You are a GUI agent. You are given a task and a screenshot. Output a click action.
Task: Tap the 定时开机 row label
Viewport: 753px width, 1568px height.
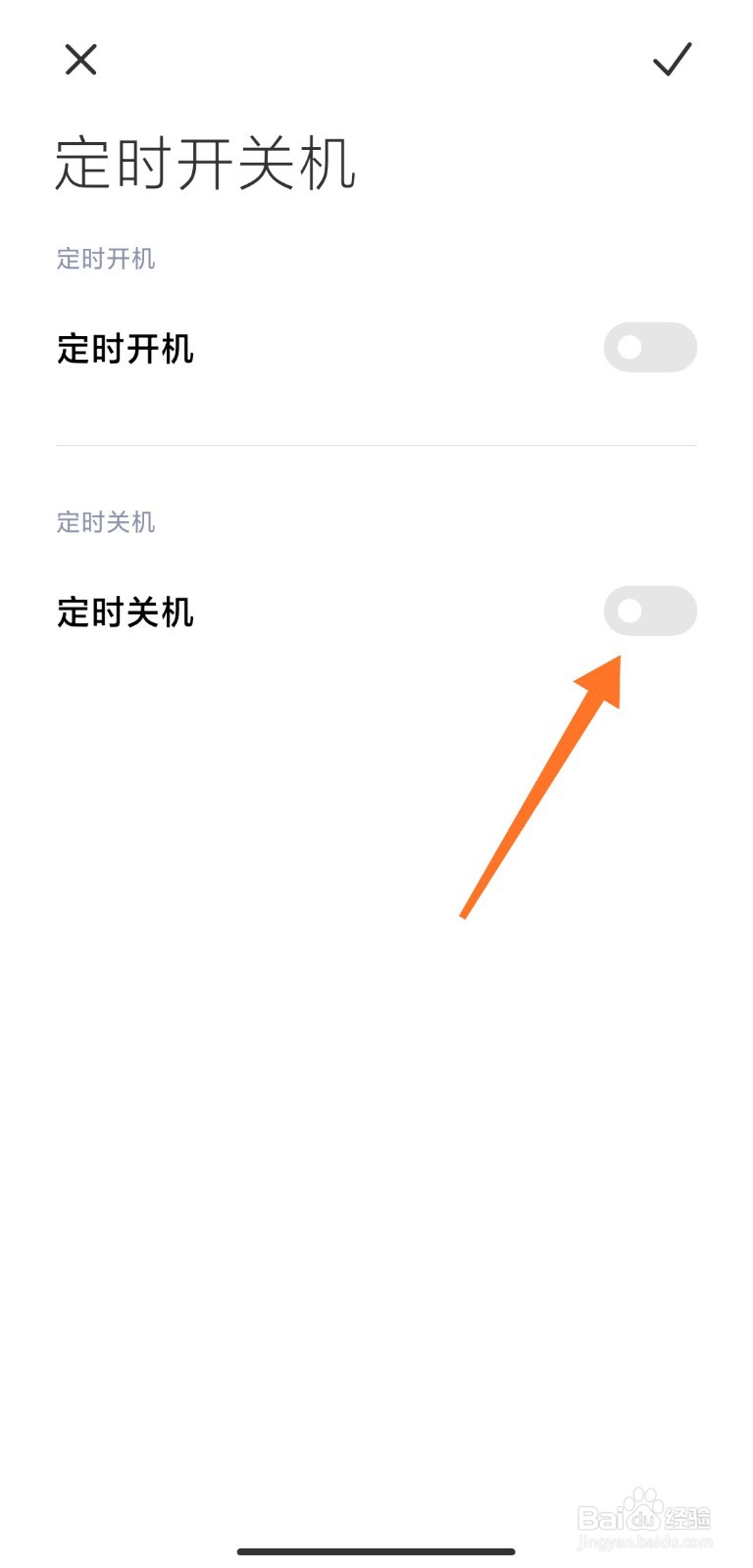[126, 348]
